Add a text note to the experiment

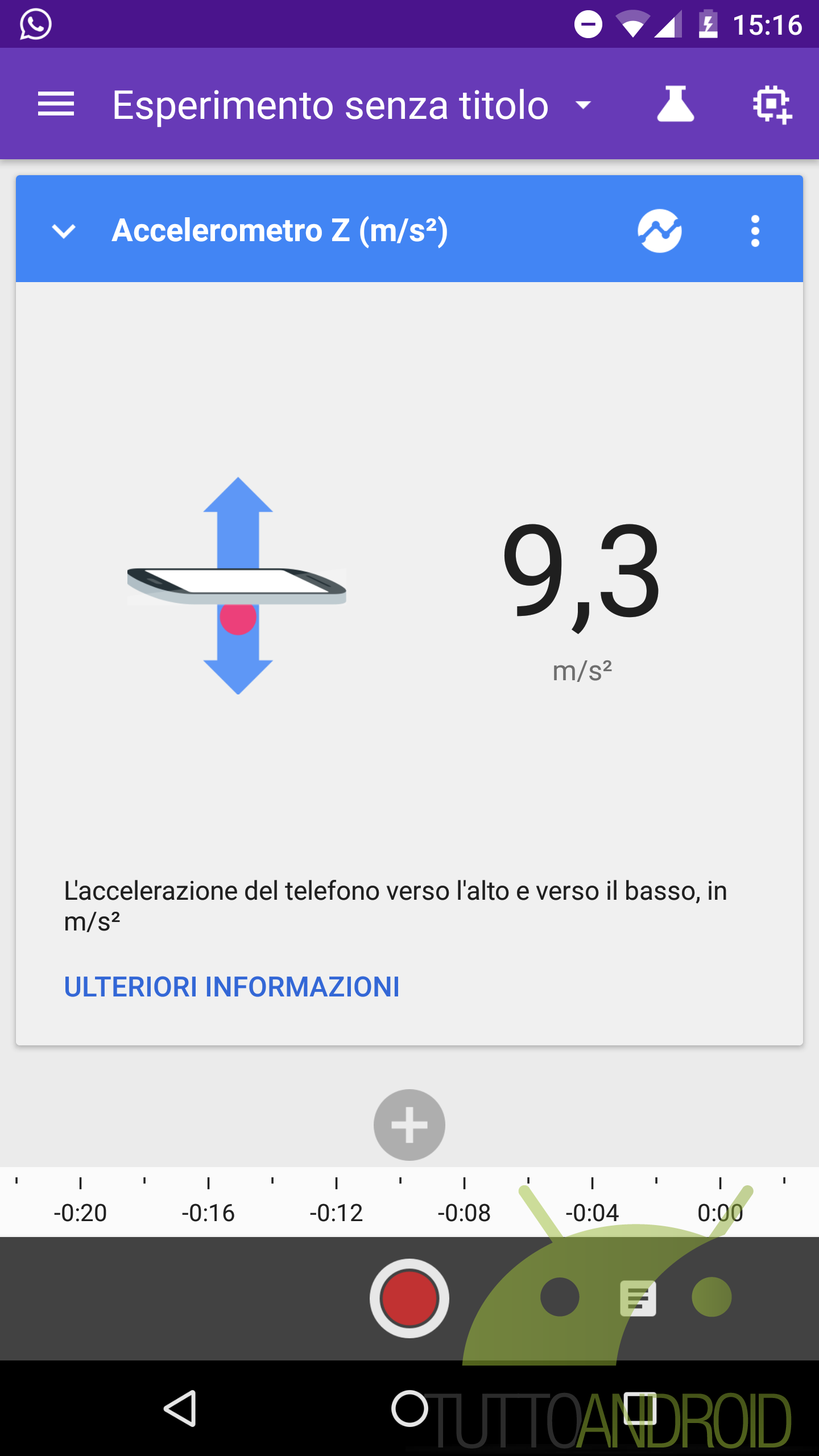(x=638, y=1298)
